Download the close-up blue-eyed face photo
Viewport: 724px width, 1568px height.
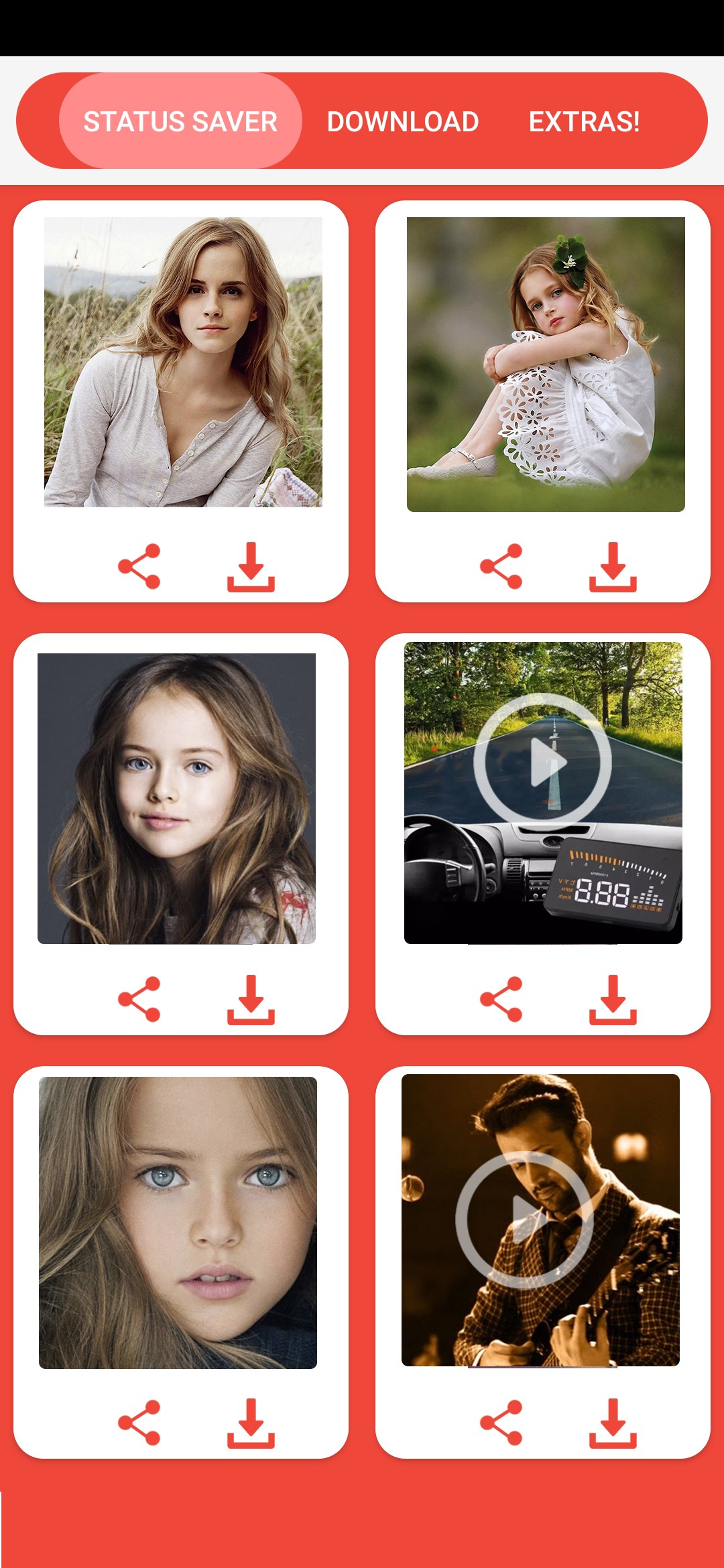point(251,1423)
